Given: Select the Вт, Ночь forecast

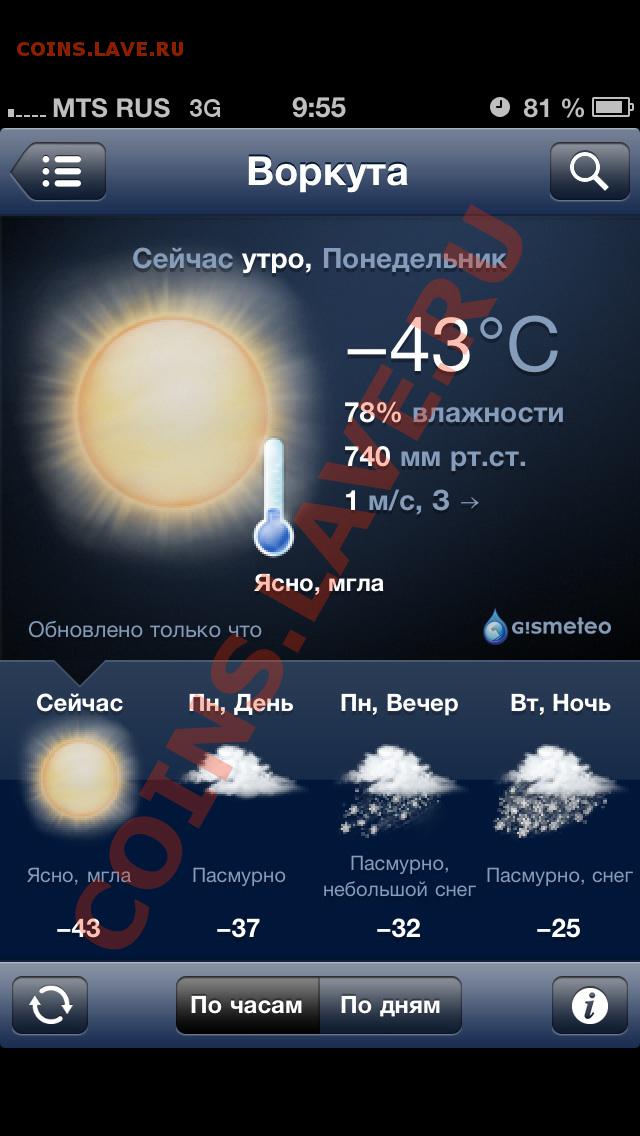Looking at the screenshot, I should tap(560, 815).
